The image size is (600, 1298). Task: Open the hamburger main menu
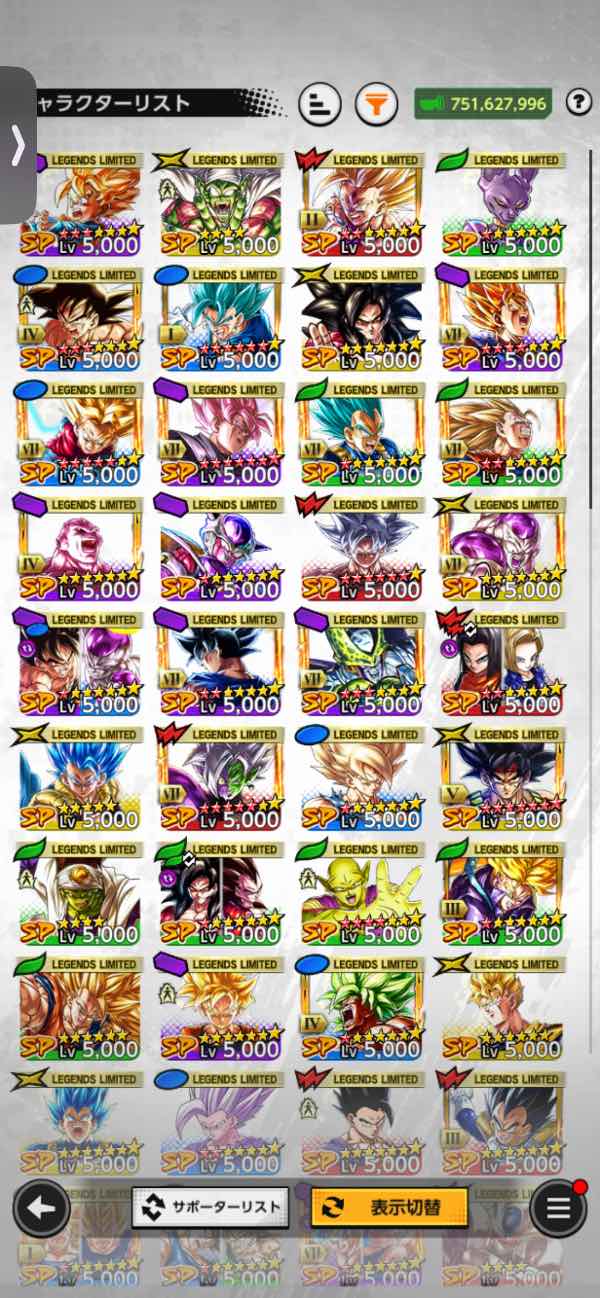click(558, 1208)
